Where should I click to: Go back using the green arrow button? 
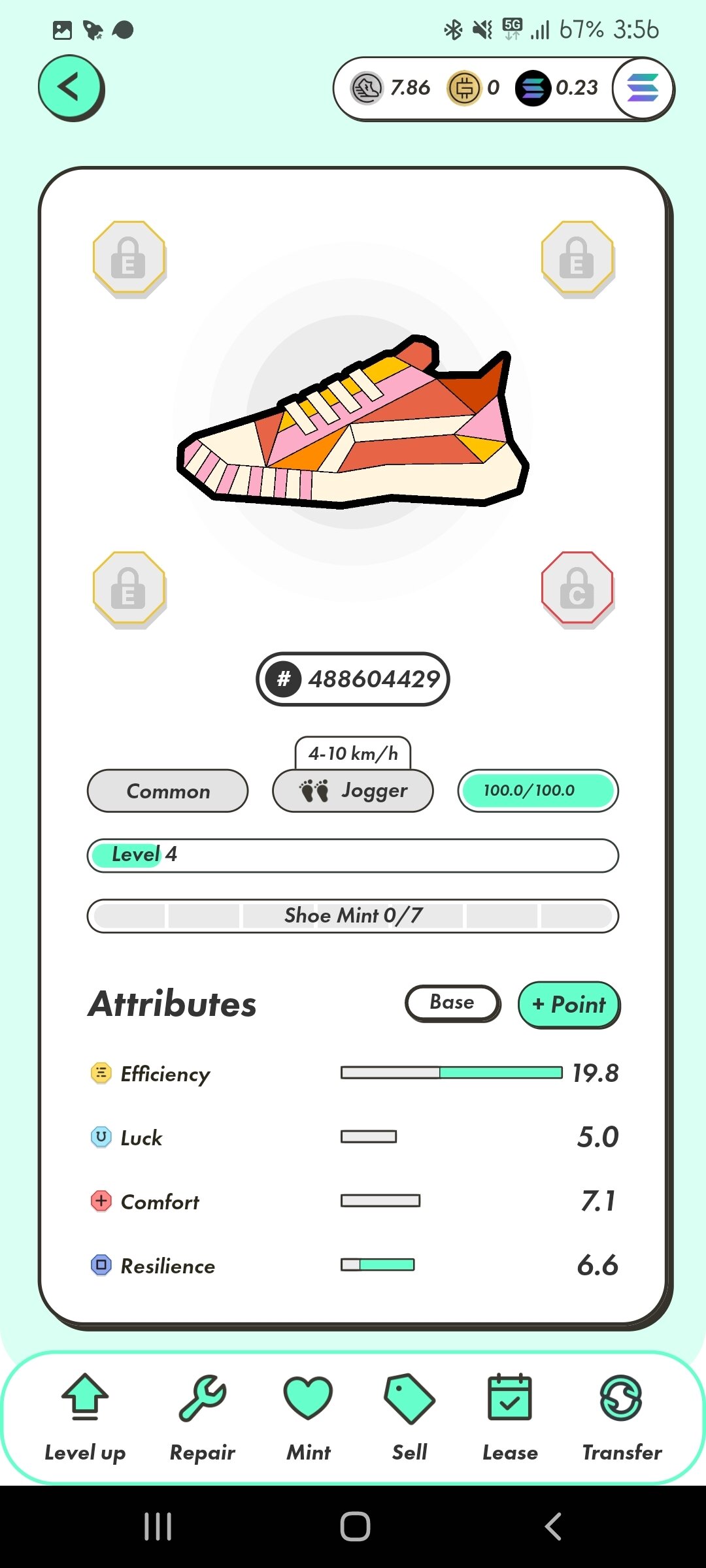click(69, 87)
